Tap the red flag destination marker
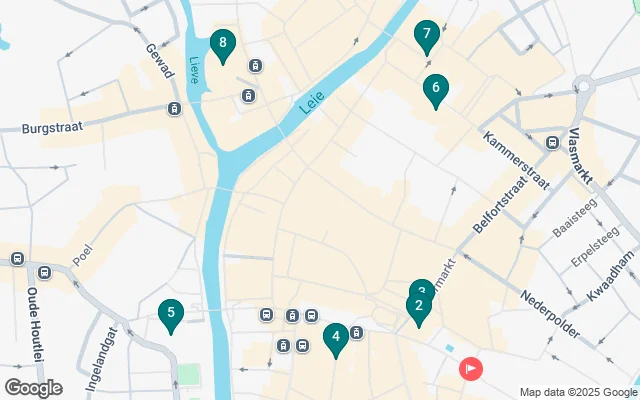This screenshot has height=400, width=640. (x=470, y=368)
